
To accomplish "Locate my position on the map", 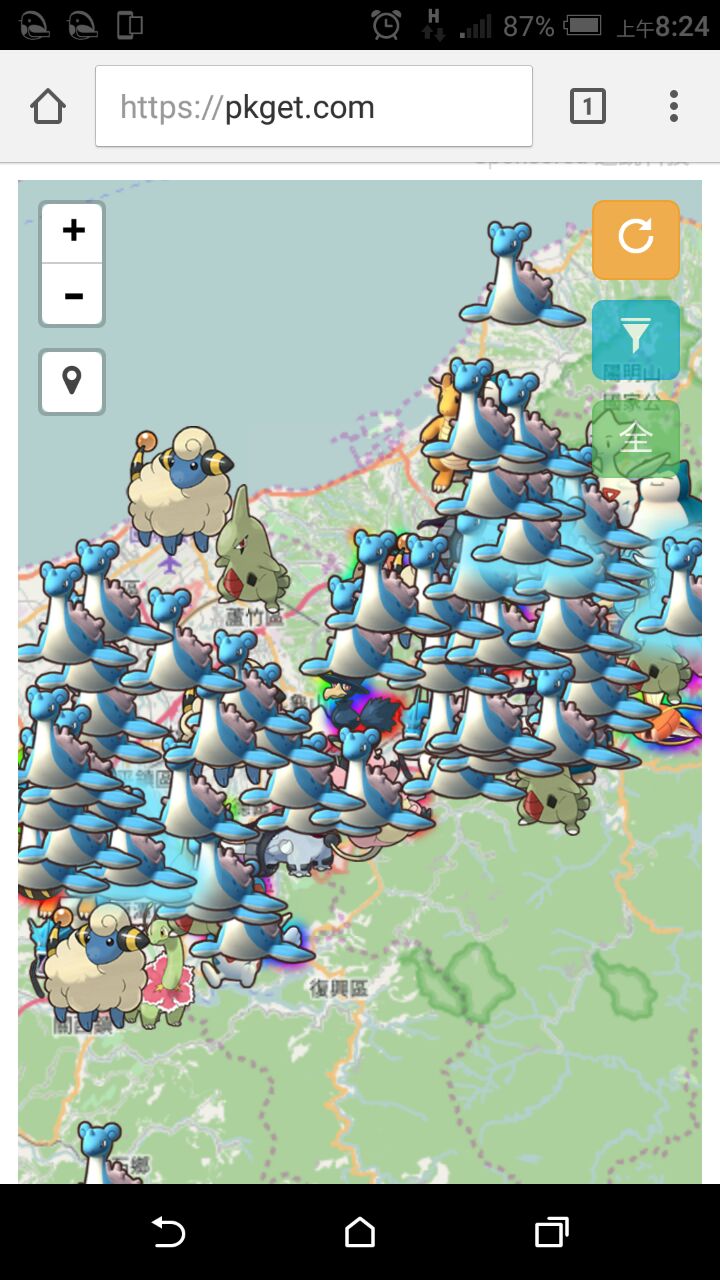I will point(72,381).
